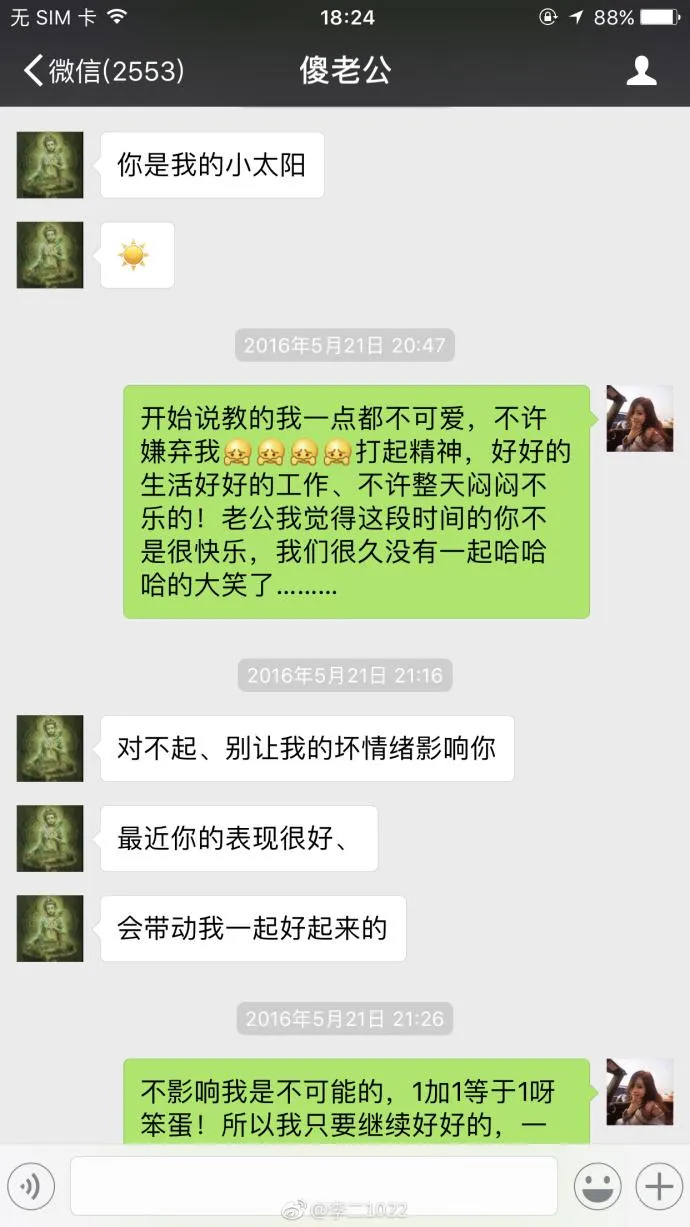Tap husband's avatar beside 对不起 message
Viewport: 690px width, 1227px height.
pos(50,748)
